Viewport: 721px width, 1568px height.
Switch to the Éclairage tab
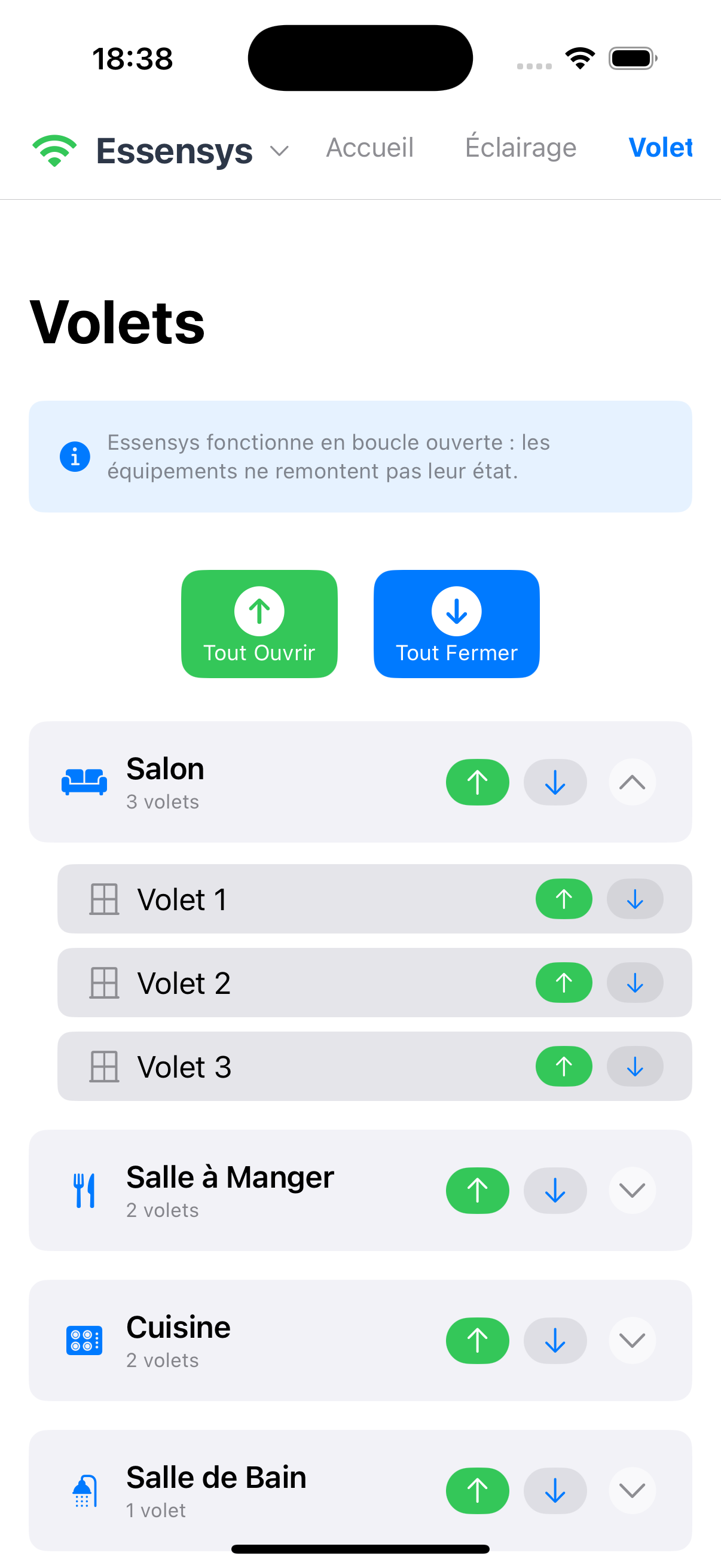[520, 148]
